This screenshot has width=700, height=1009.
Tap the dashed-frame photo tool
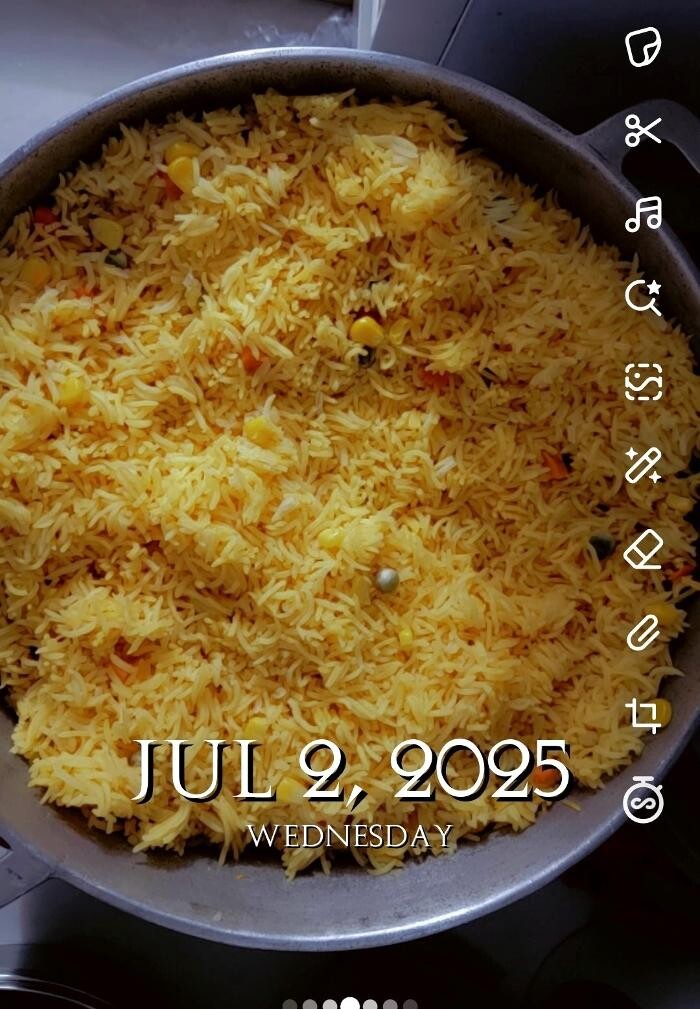(x=643, y=382)
